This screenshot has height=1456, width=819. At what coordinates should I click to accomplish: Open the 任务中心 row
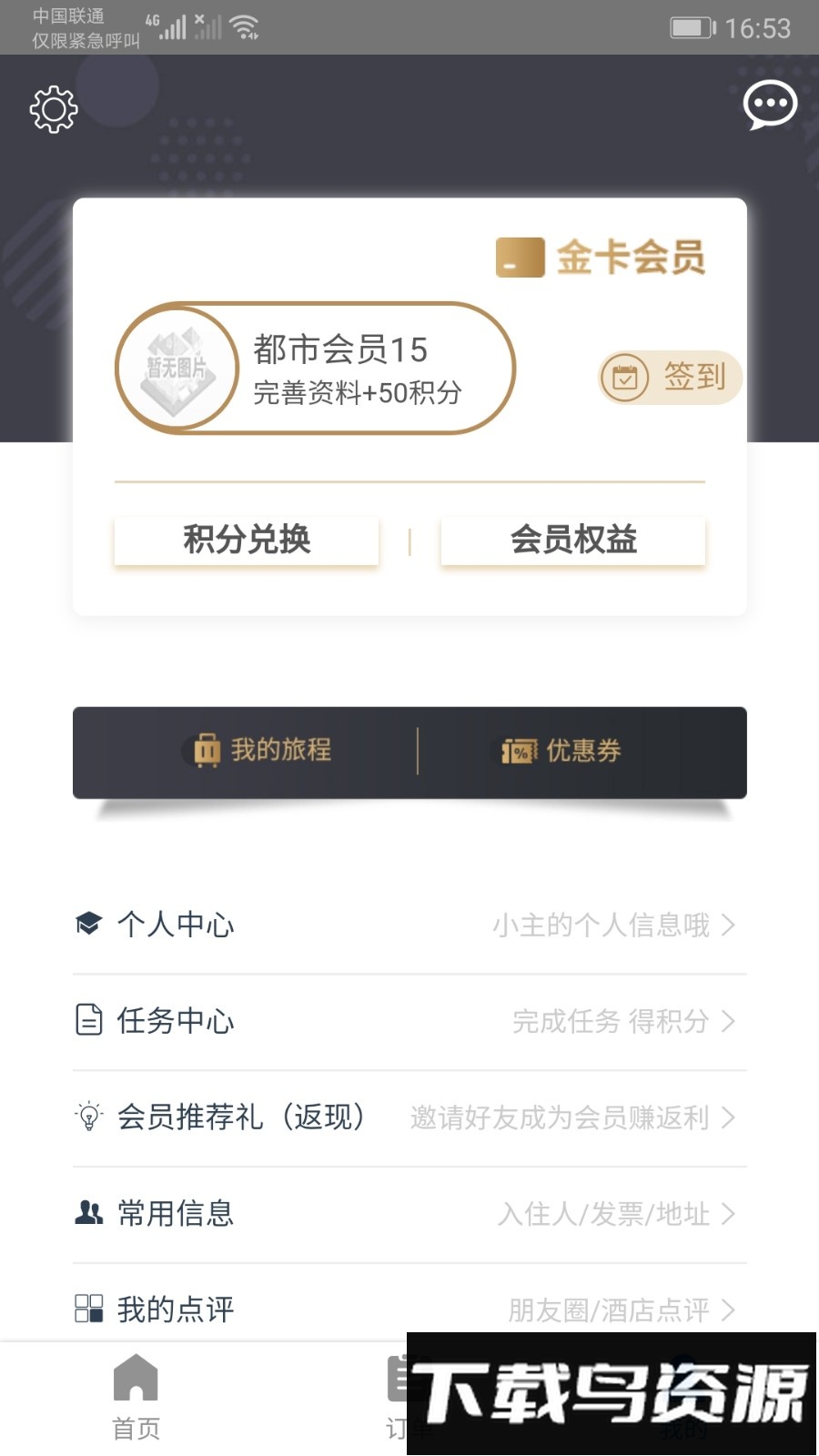pos(409,1022)
